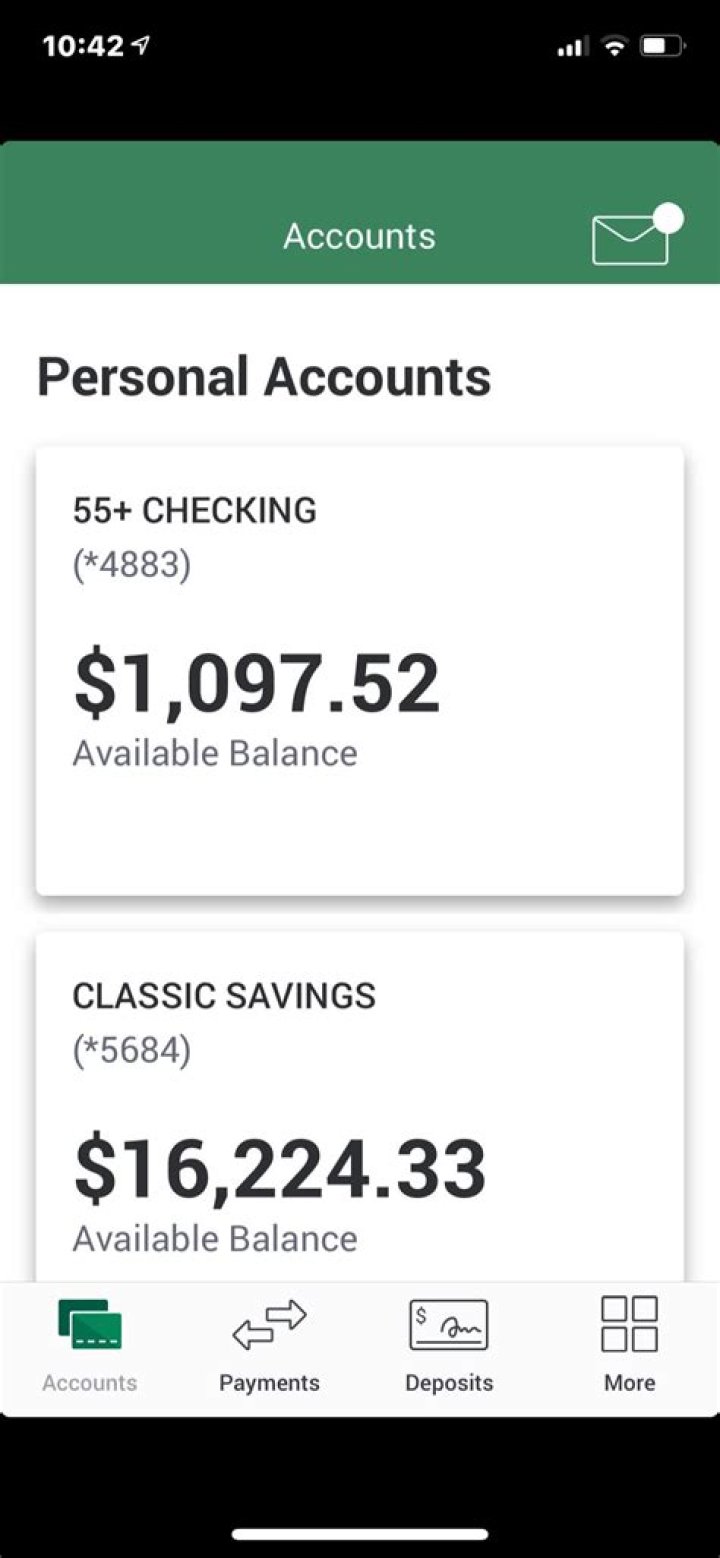The width and height of the screenshot is (720, 1558).
Task: Switch to the Deposits tab
Action: pos(448,1345)
